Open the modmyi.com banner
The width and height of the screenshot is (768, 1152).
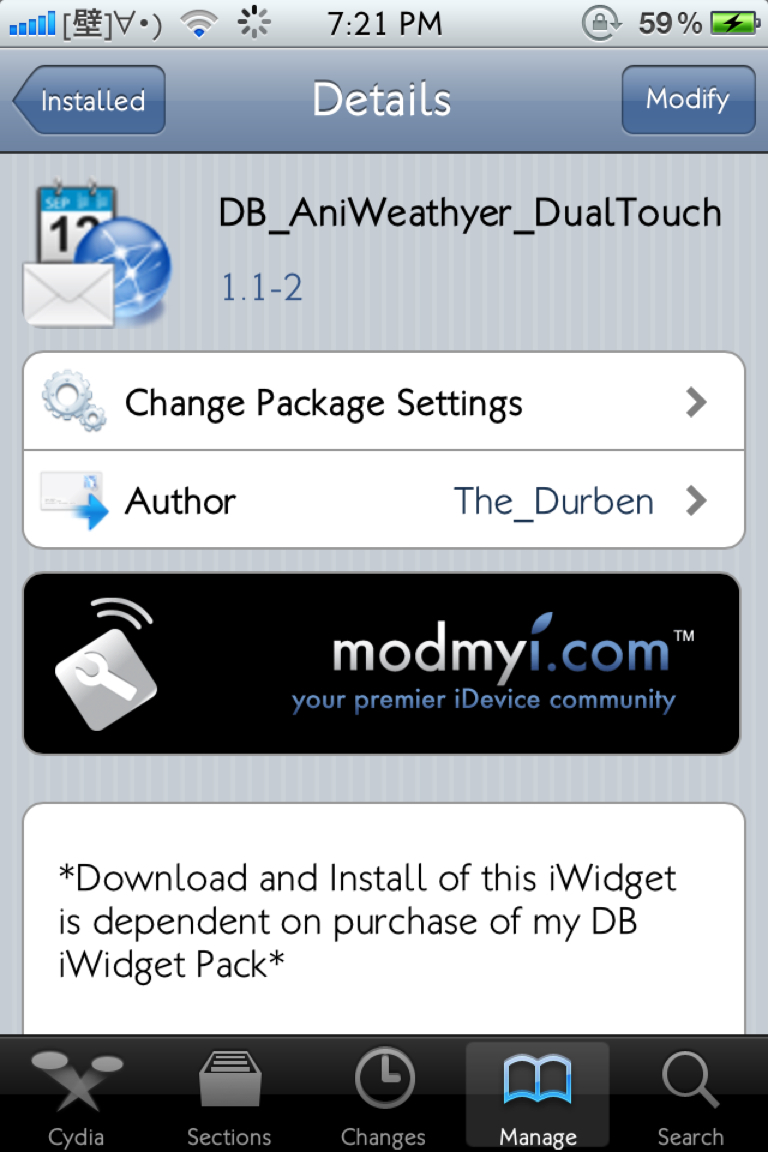pos(382,663)
